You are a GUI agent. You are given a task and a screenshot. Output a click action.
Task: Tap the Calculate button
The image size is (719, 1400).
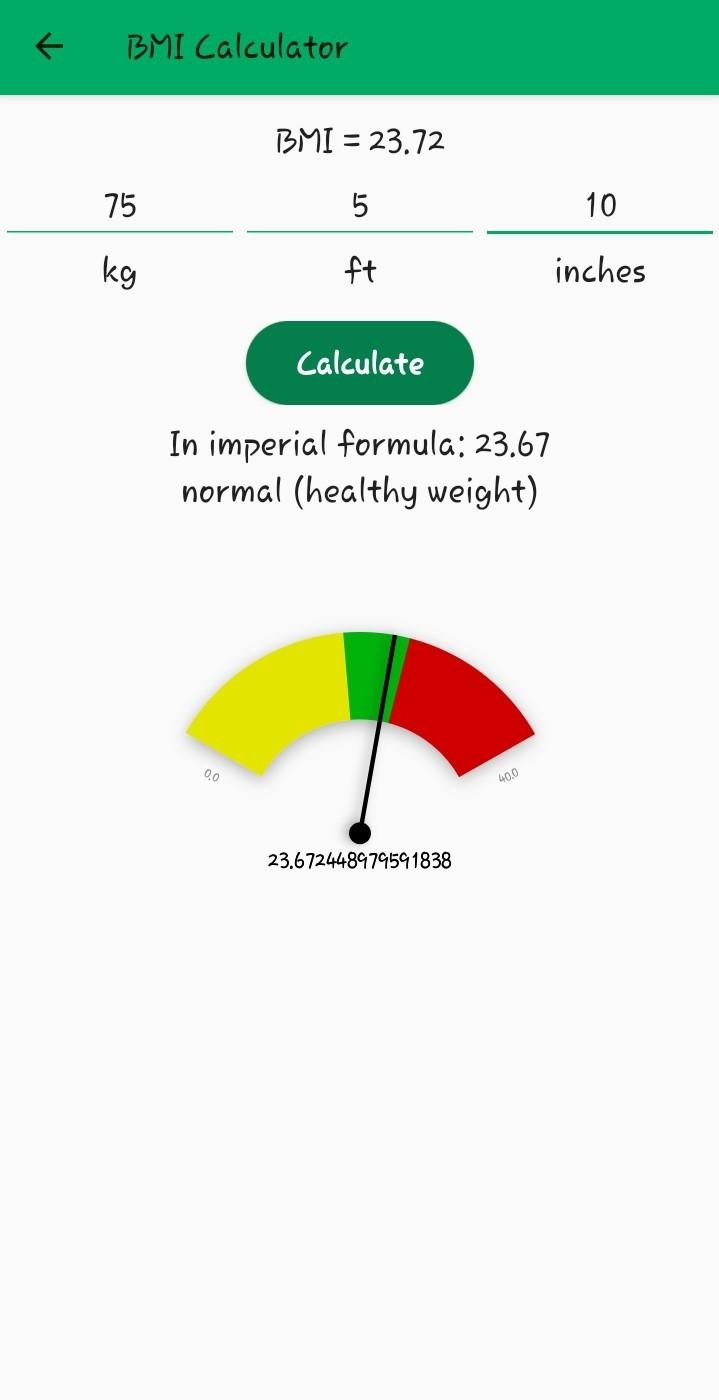tap(360, 363)
